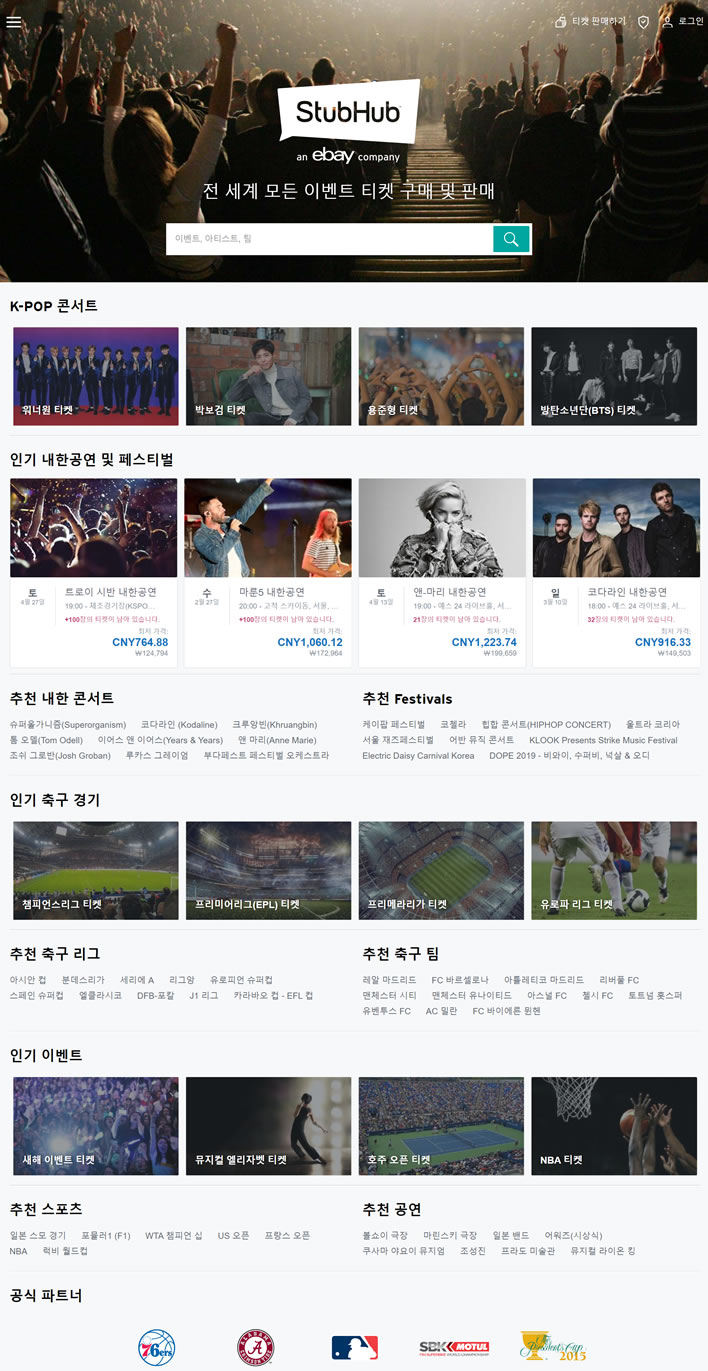Image resolution: width=708 pixels, height=1371 pixels.
Task: Open 워너원 티켓 tile
Action: click(x=96, y=376)
